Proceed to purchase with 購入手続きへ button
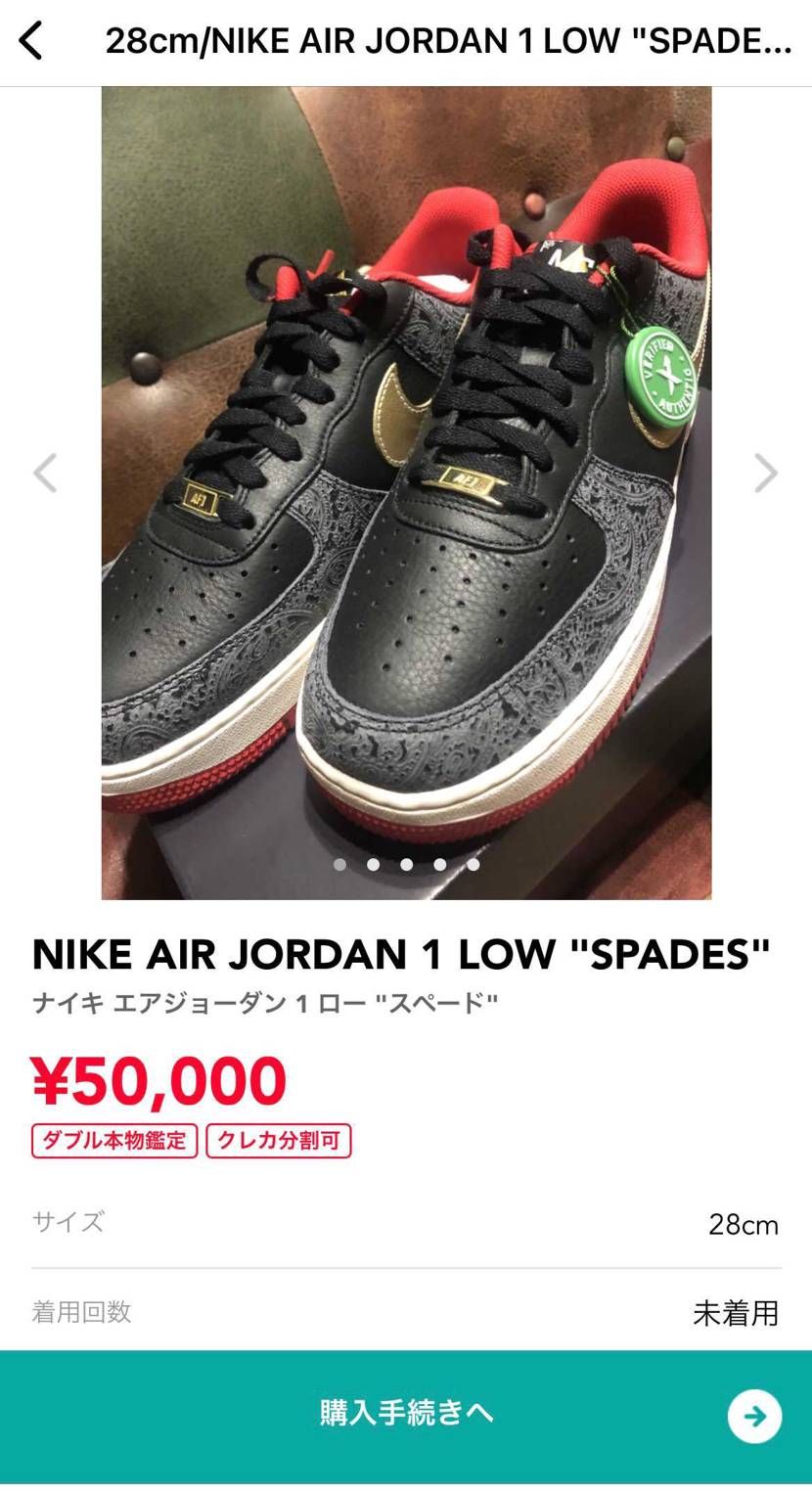Viewport: 812px width, 1495px height. [x=406, y=1413]
